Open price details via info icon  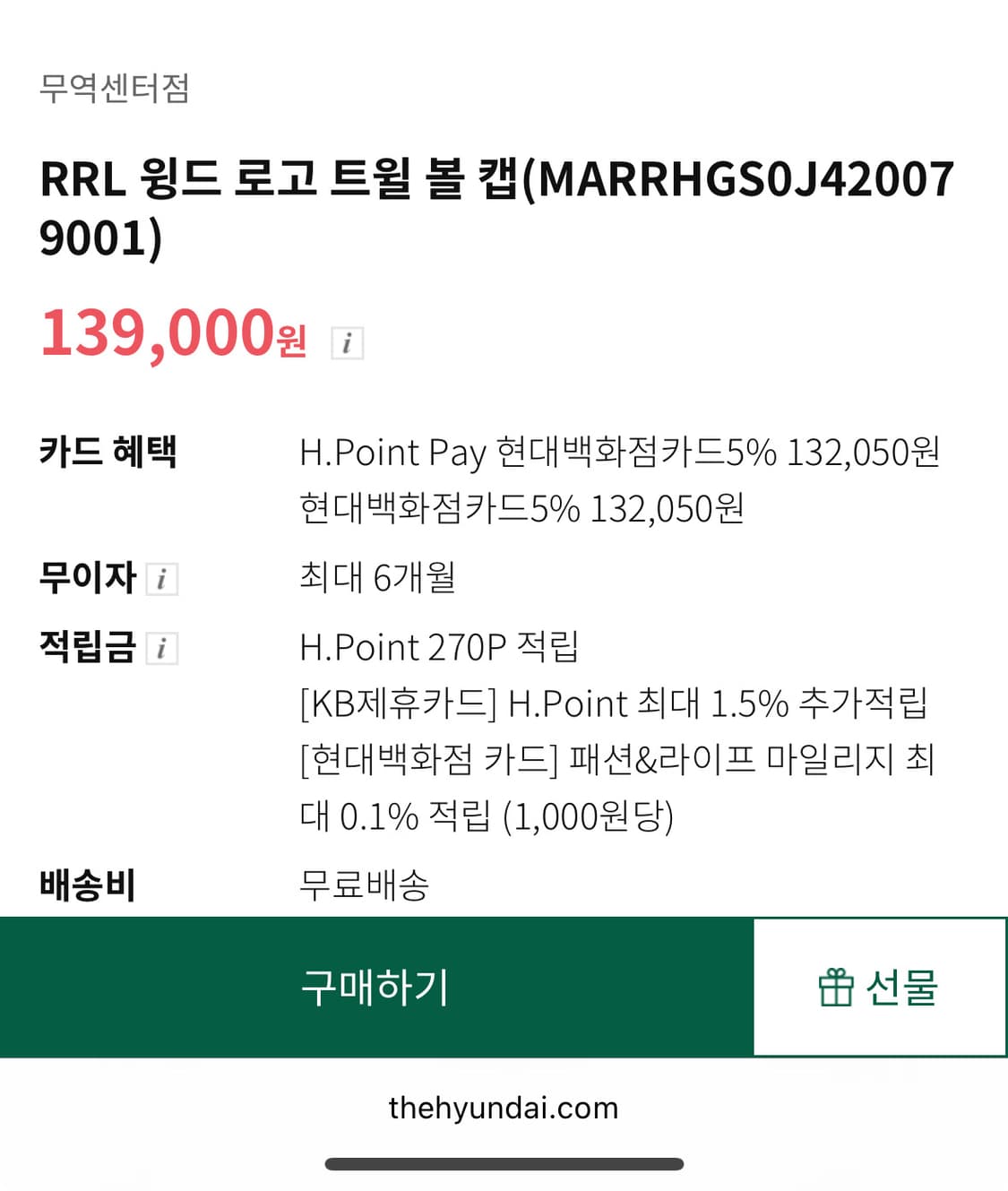[348, 341]
